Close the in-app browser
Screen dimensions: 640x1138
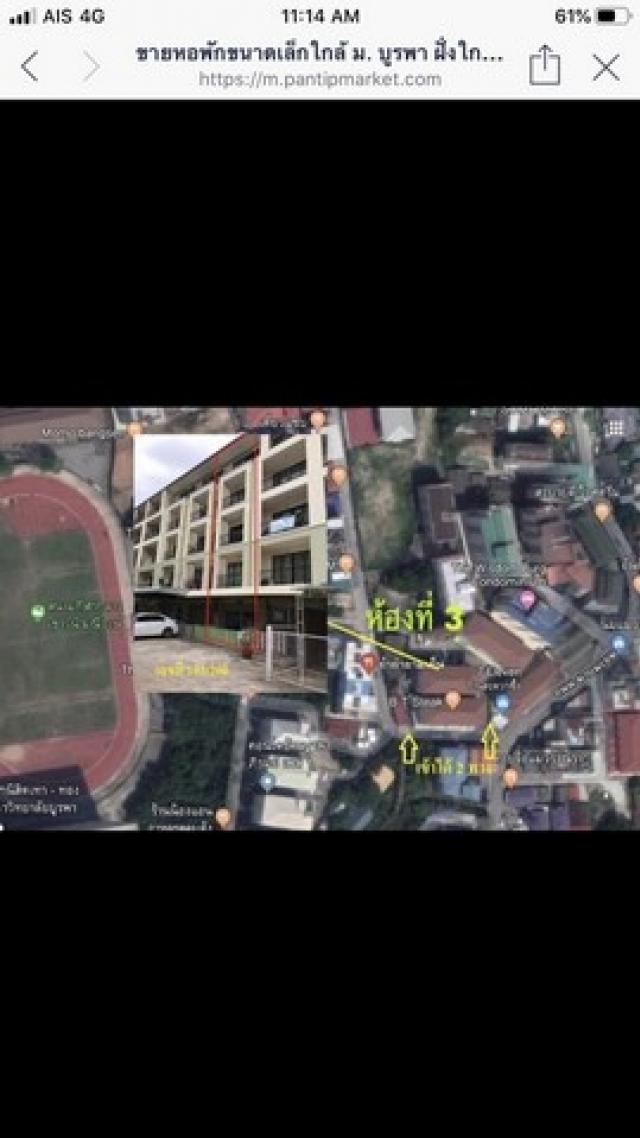tap(606, 67)
